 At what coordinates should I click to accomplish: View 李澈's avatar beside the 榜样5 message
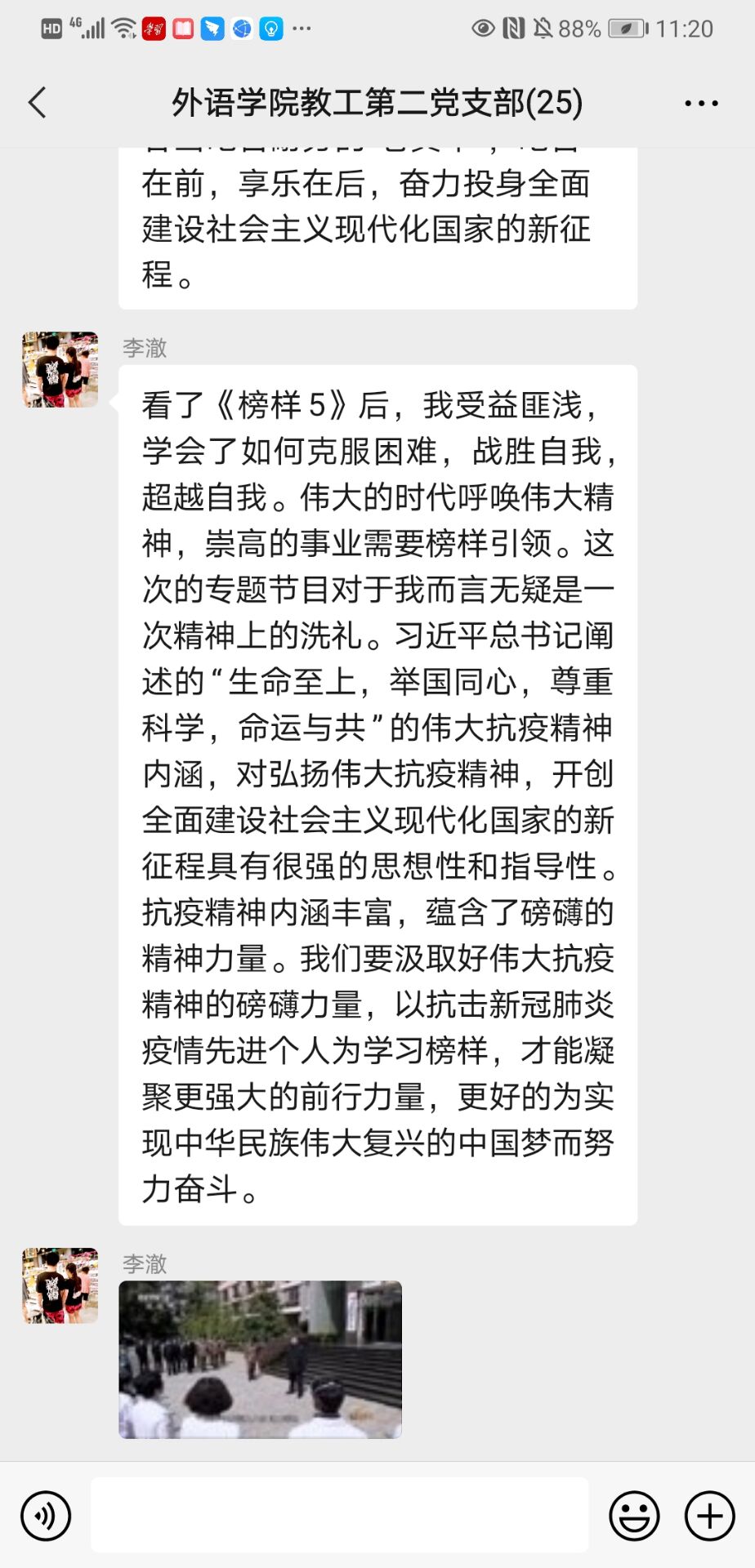pyautogui.click(x=60, y=370)
